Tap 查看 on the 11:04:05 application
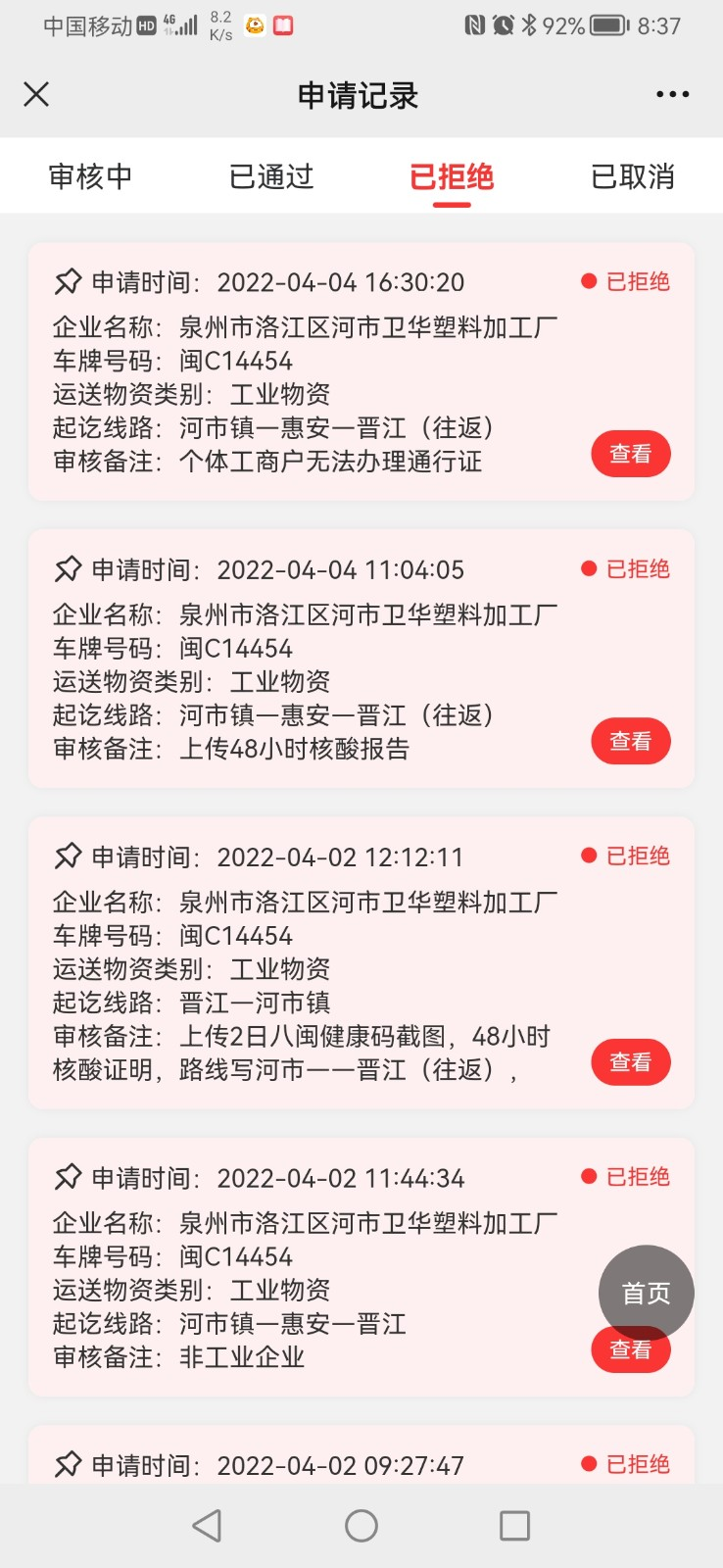 point(630,741)
